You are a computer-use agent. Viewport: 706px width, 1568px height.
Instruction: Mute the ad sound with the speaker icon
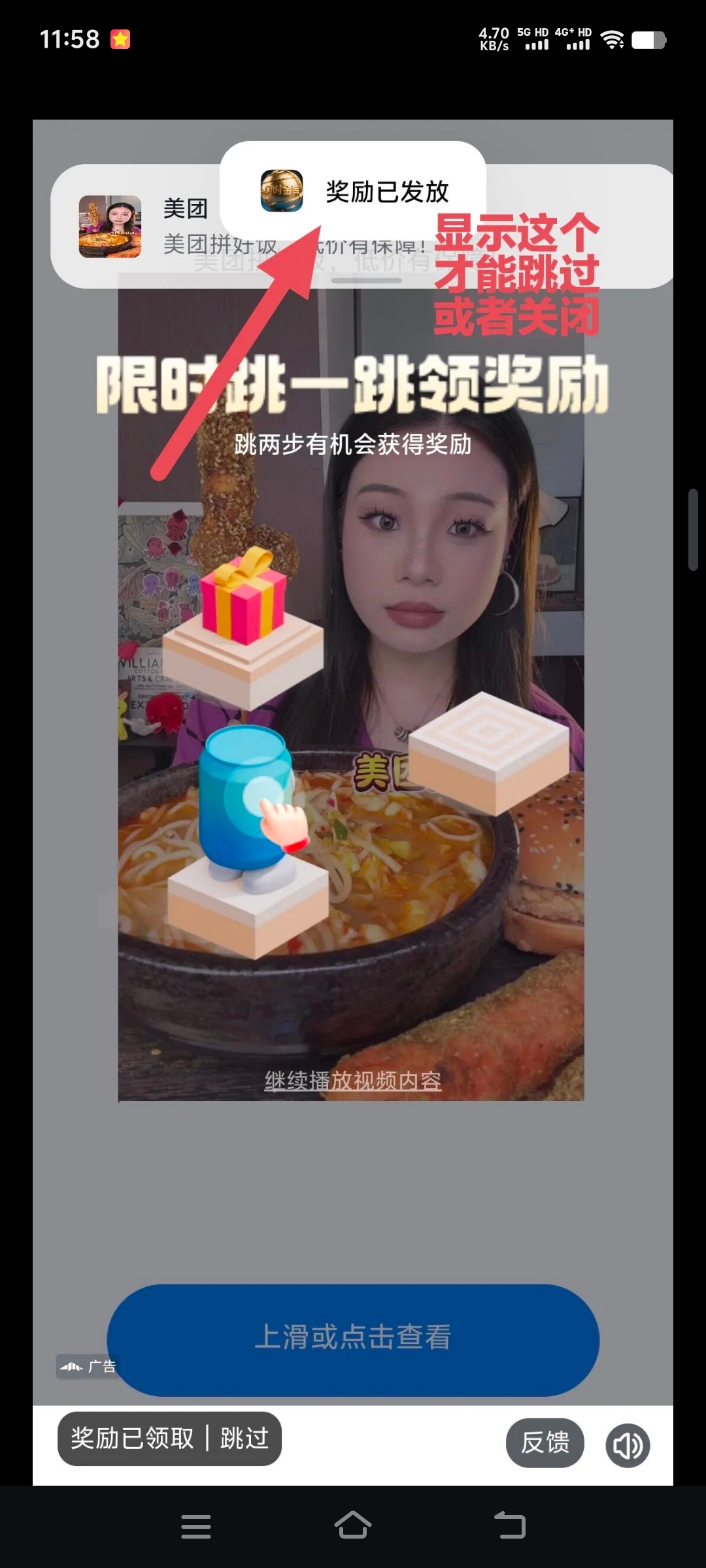point(628,1445)
